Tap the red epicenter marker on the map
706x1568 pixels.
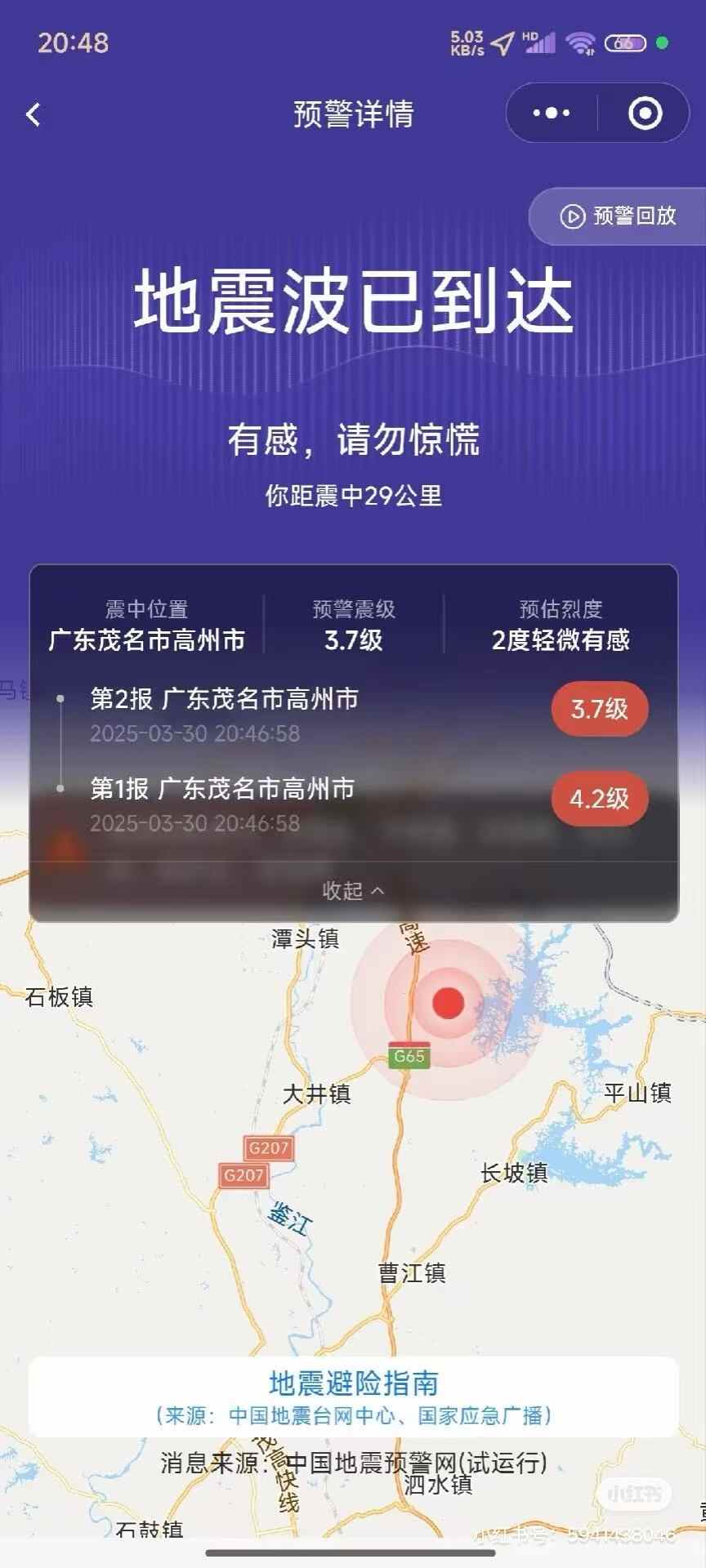[x=447, y=1002]
